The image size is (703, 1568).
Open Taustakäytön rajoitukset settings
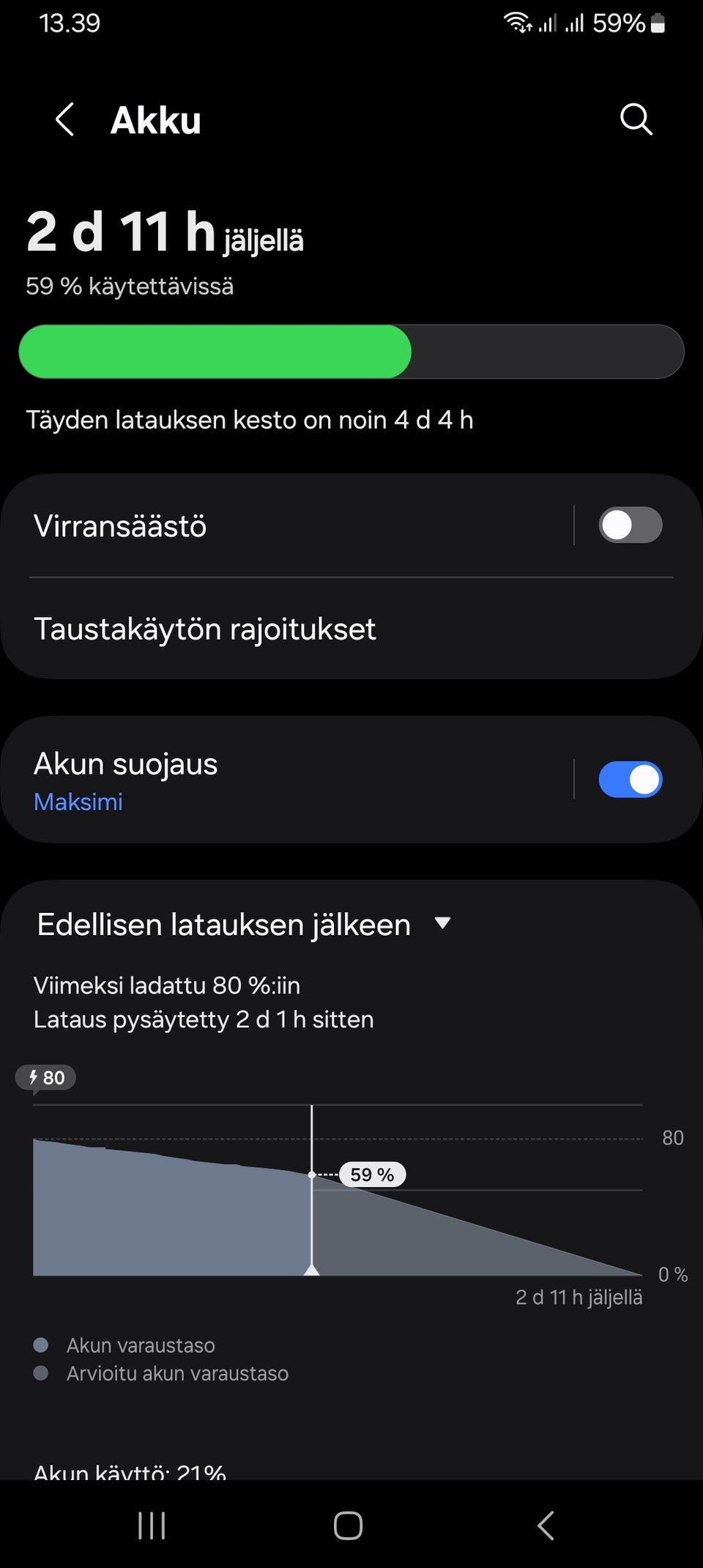click(x=205, y=629)
